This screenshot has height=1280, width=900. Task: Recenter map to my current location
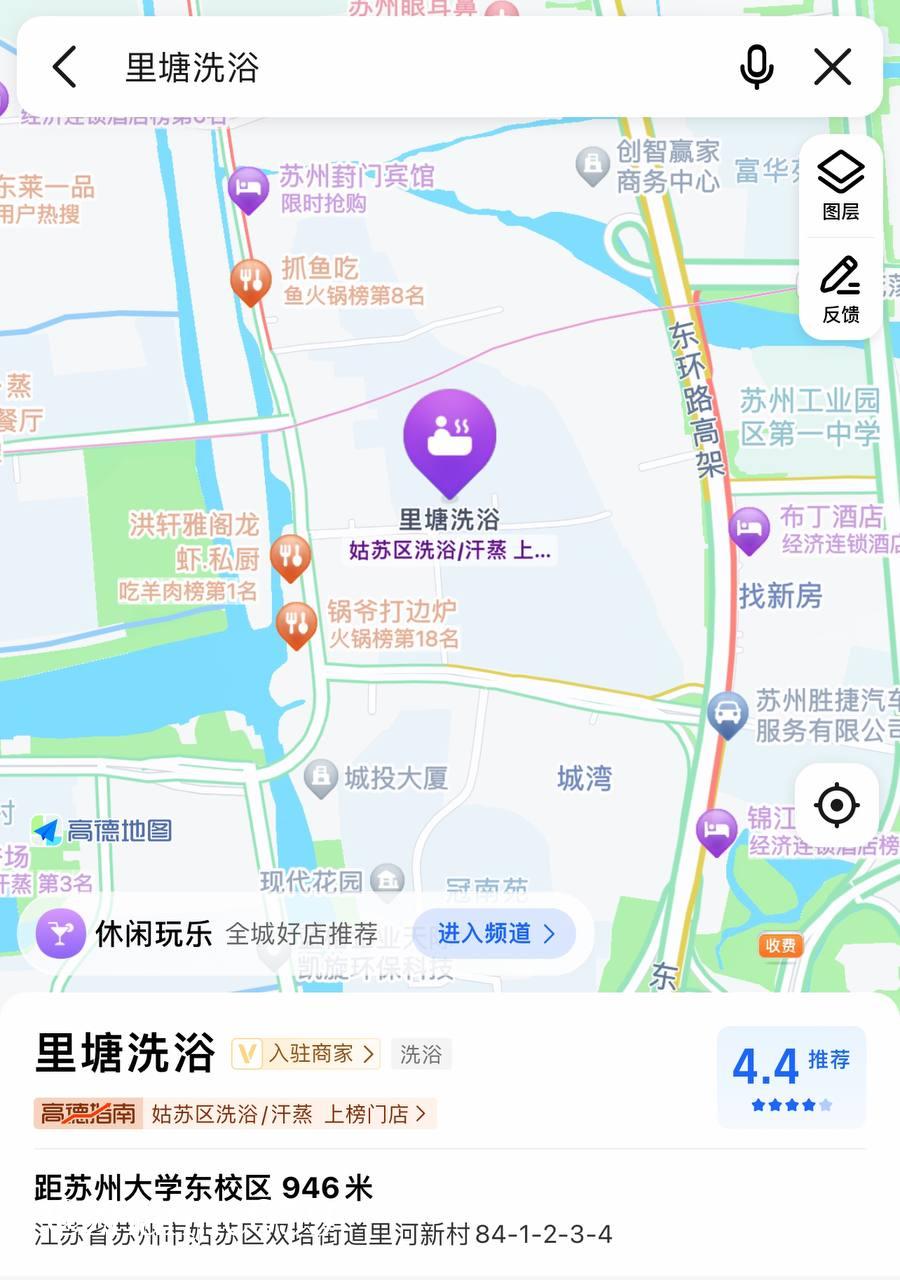pos(837,805)
